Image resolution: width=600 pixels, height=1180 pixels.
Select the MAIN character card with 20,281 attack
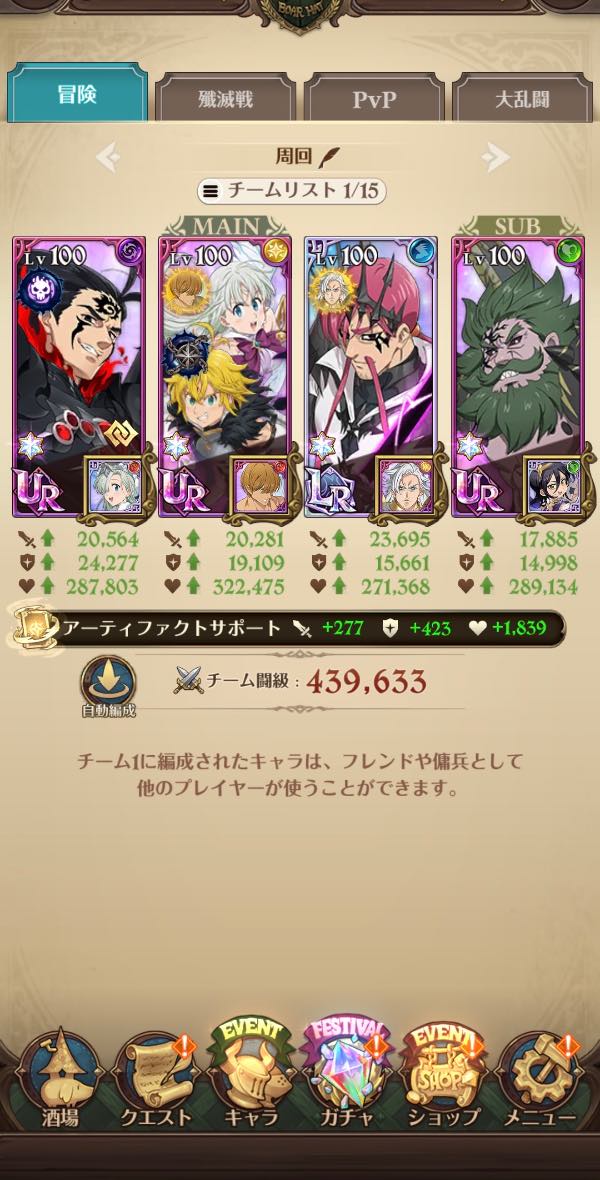coord(224,375)
